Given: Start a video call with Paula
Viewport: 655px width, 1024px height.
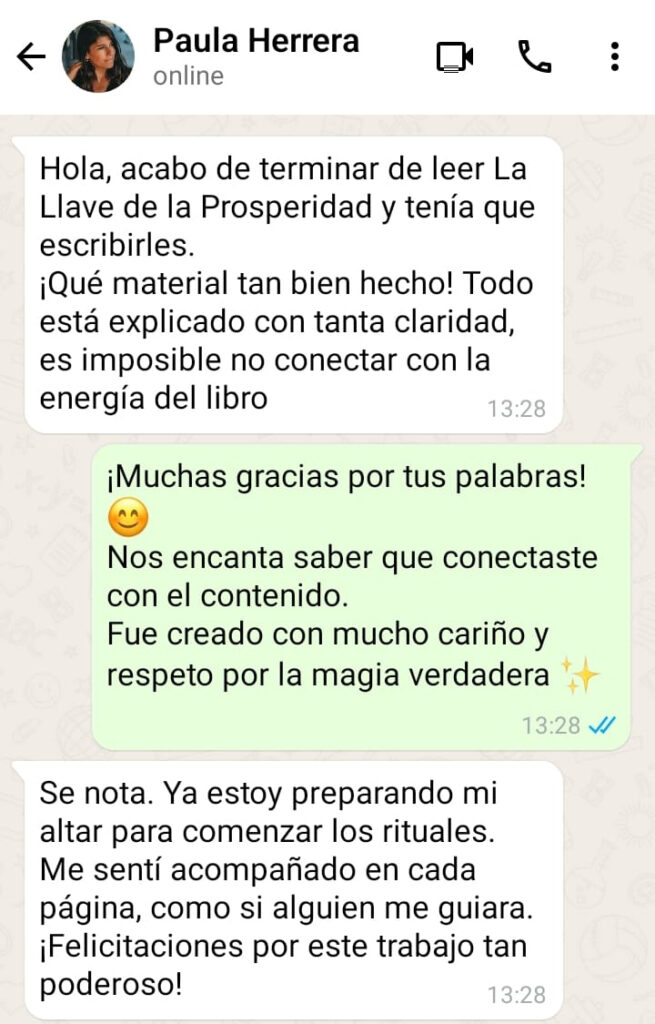Looking at the screenshot, I should [x=457, y=57].
